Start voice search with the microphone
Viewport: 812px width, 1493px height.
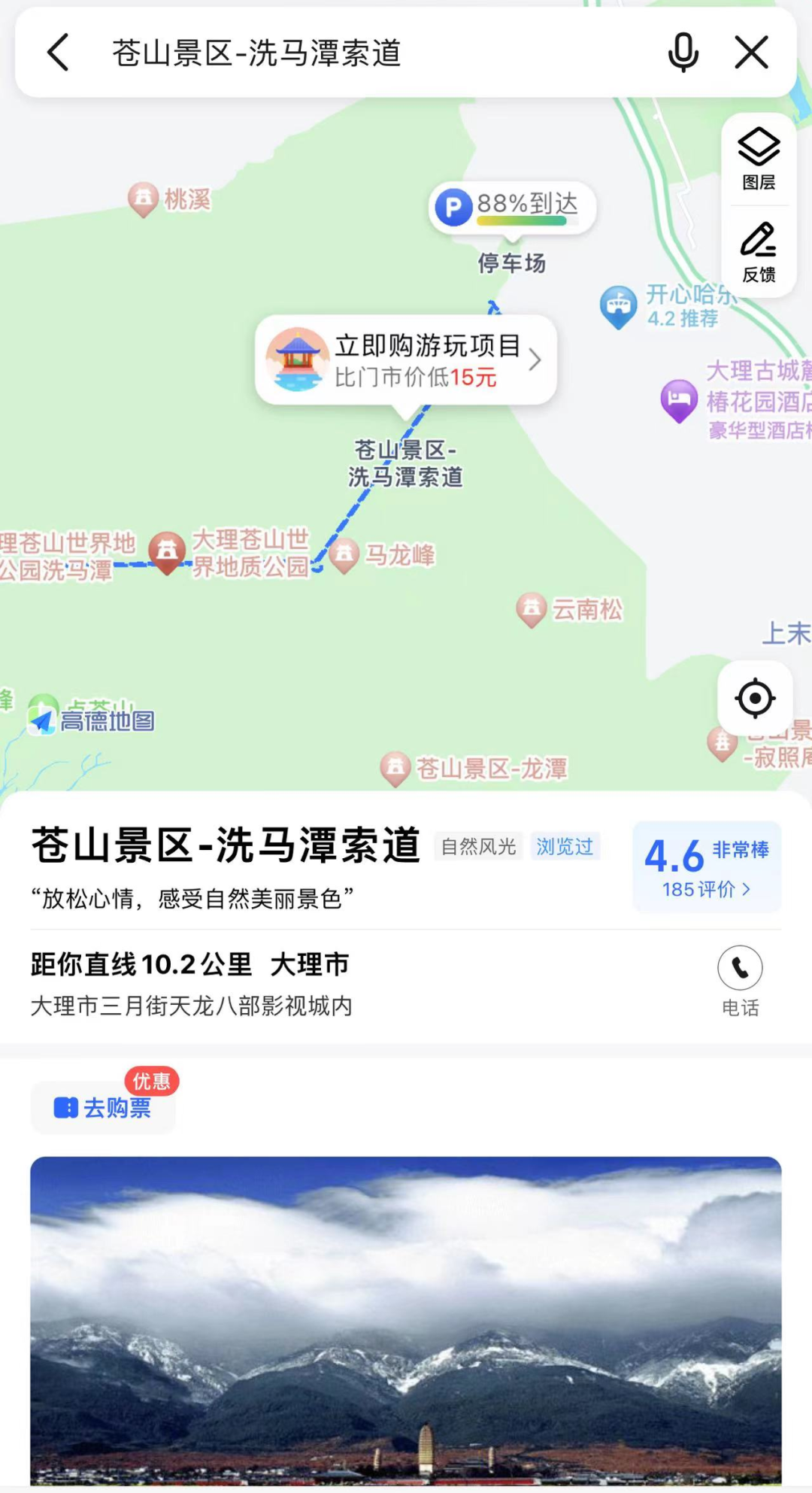point(683,53)
